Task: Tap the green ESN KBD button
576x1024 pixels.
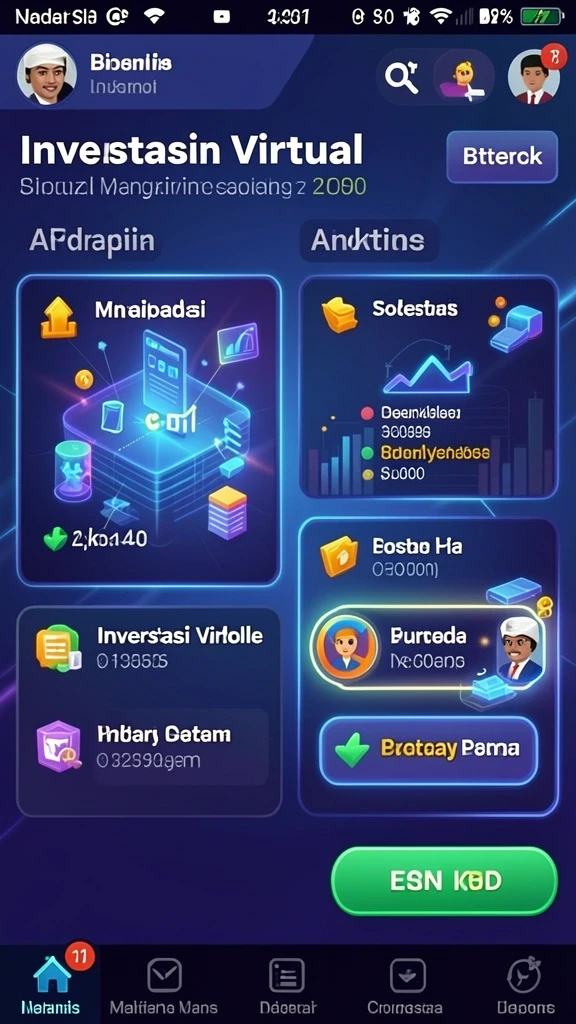Action: click(x=445, y=881)
